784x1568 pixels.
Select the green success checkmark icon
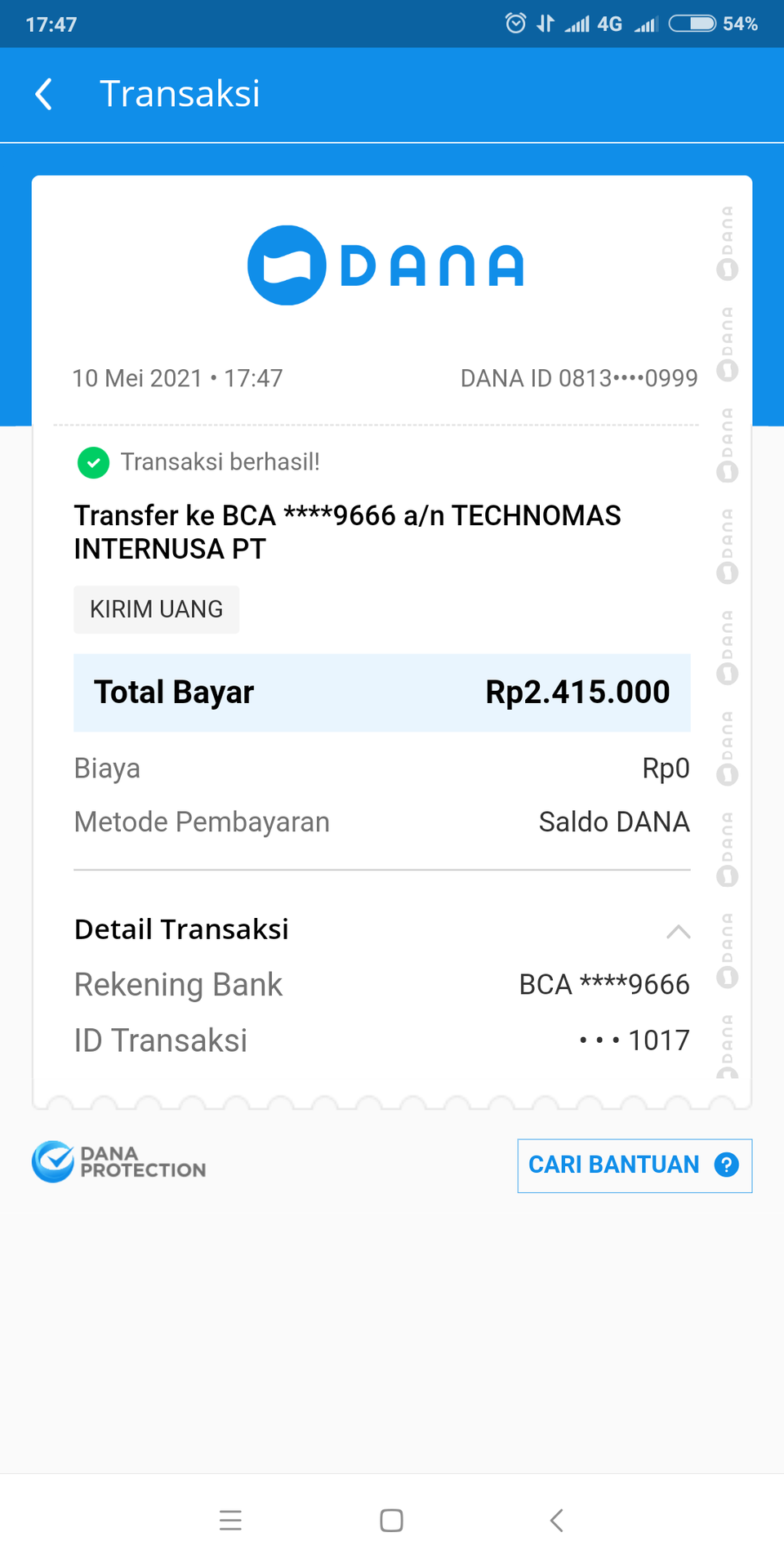point(92,462)
